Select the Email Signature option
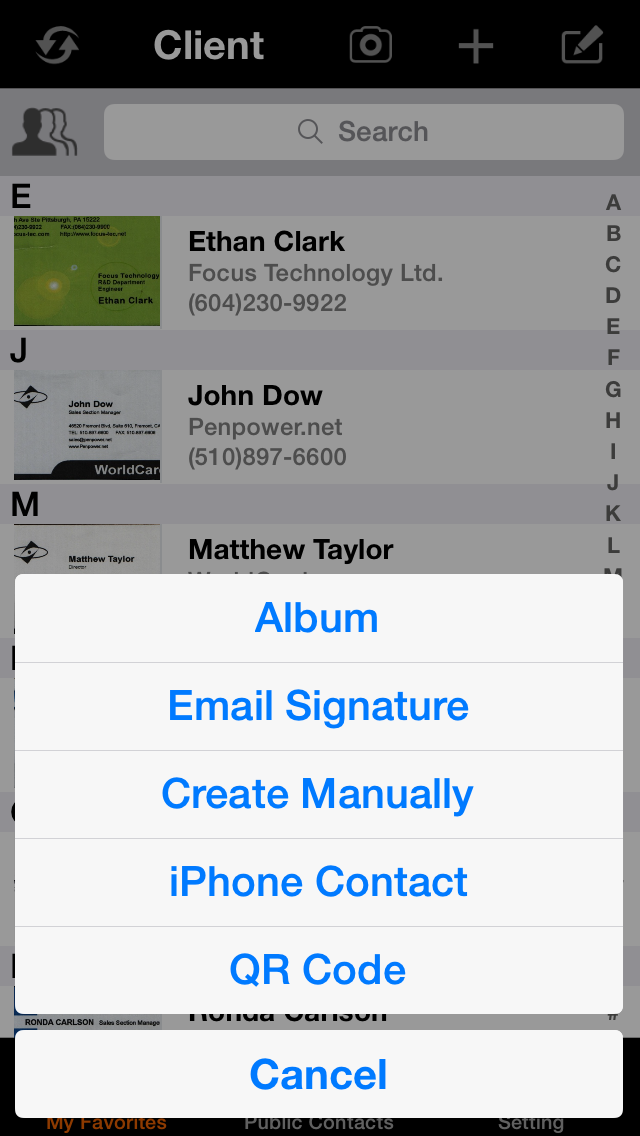This screenshot has width=640, height=1136. click(318, 706)
